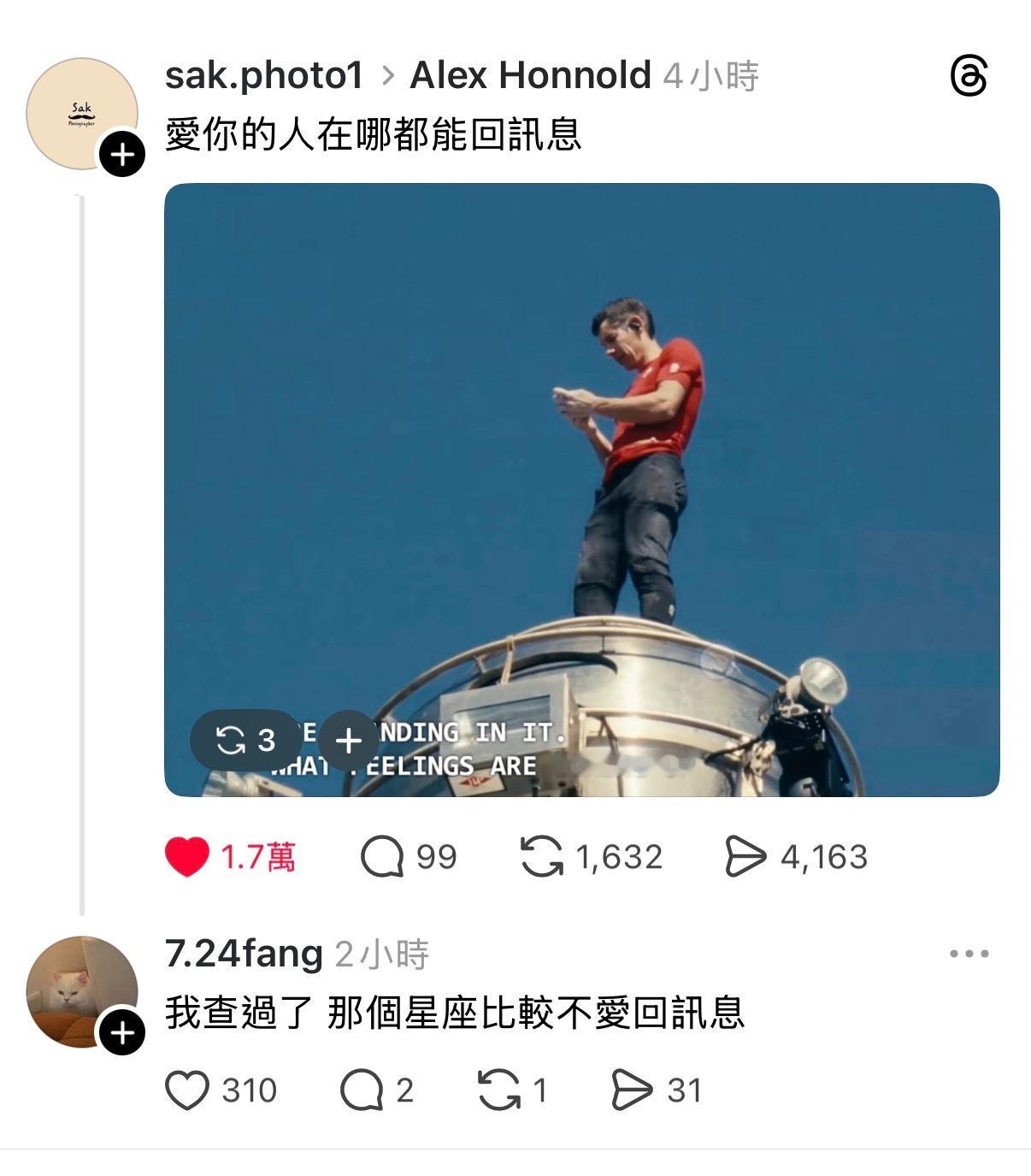Open sak.photo1's profile
This screenshot has width=1031, height=1176.
pos(267,75)
